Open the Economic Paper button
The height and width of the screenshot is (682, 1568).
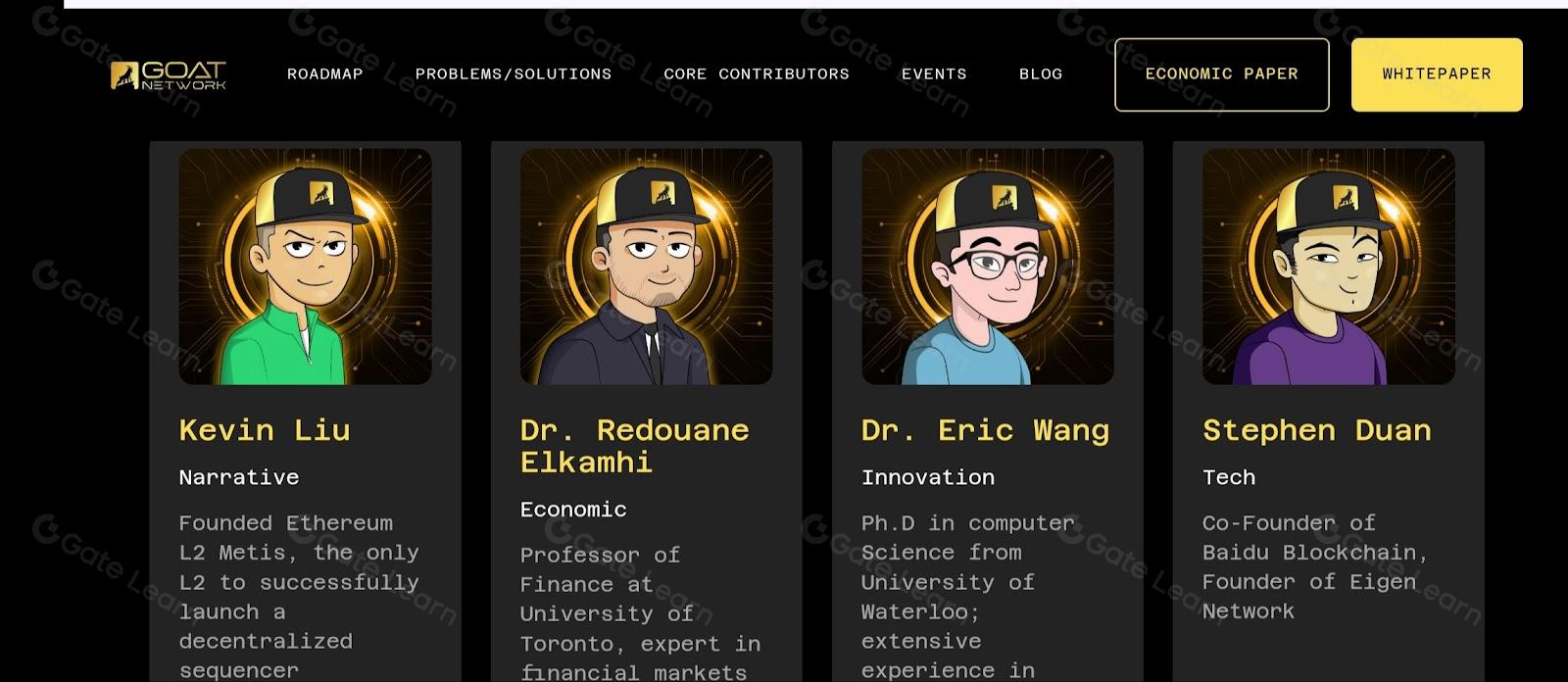[1221, 74]
